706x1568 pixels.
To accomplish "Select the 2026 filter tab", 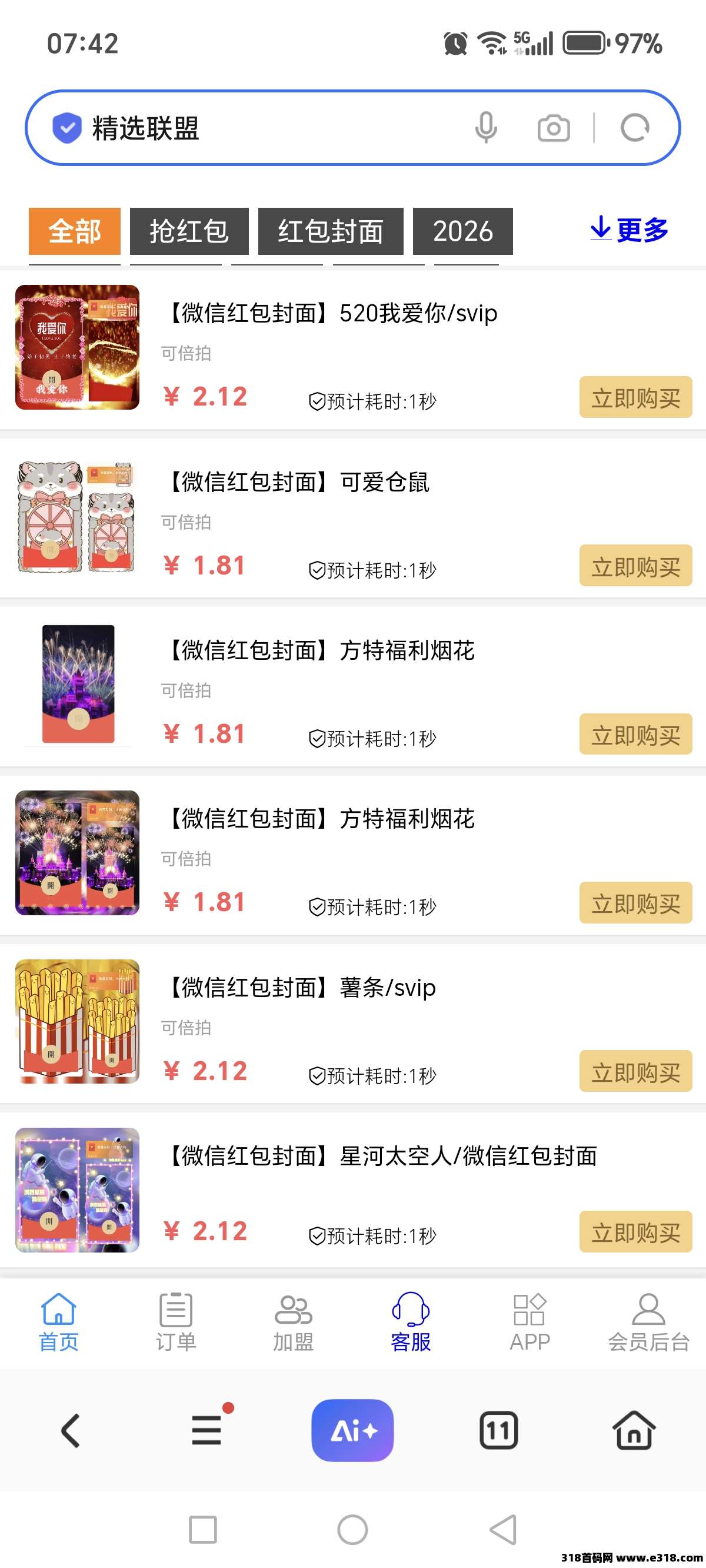I will coord(462,231).
